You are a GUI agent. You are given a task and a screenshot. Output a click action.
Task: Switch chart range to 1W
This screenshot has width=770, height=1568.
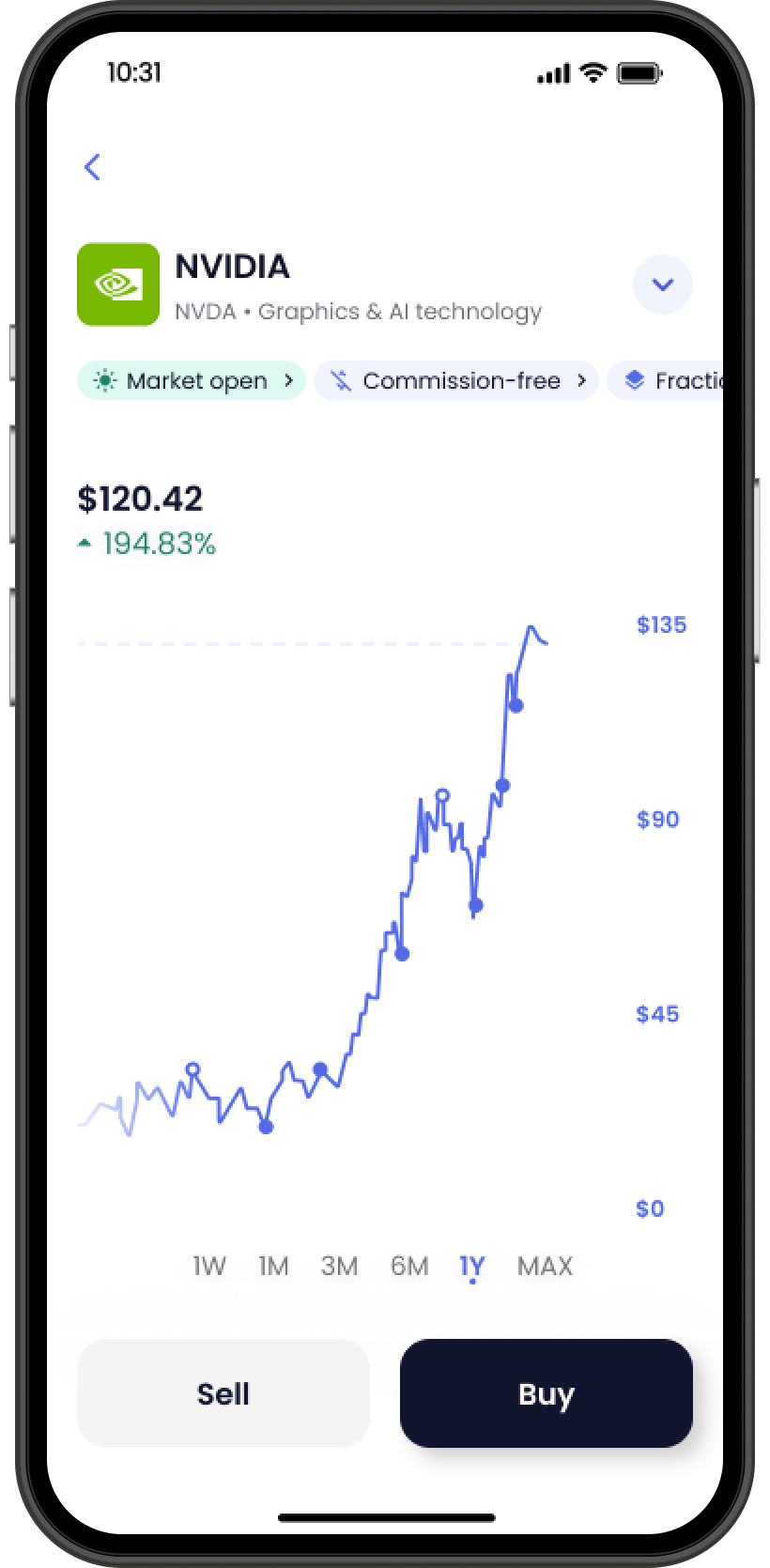[x=208, y=1266]
